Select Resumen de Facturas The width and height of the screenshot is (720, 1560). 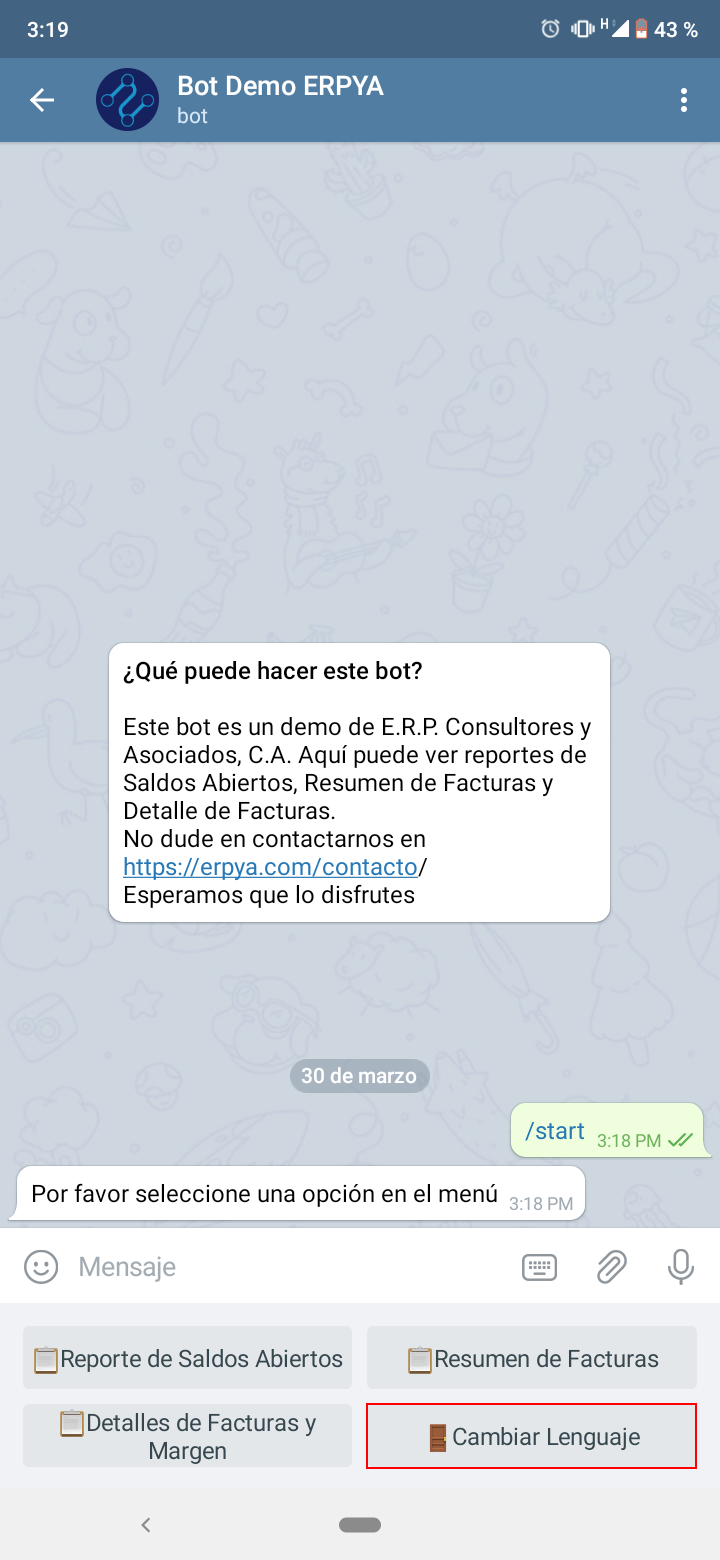pos(531,1357)
